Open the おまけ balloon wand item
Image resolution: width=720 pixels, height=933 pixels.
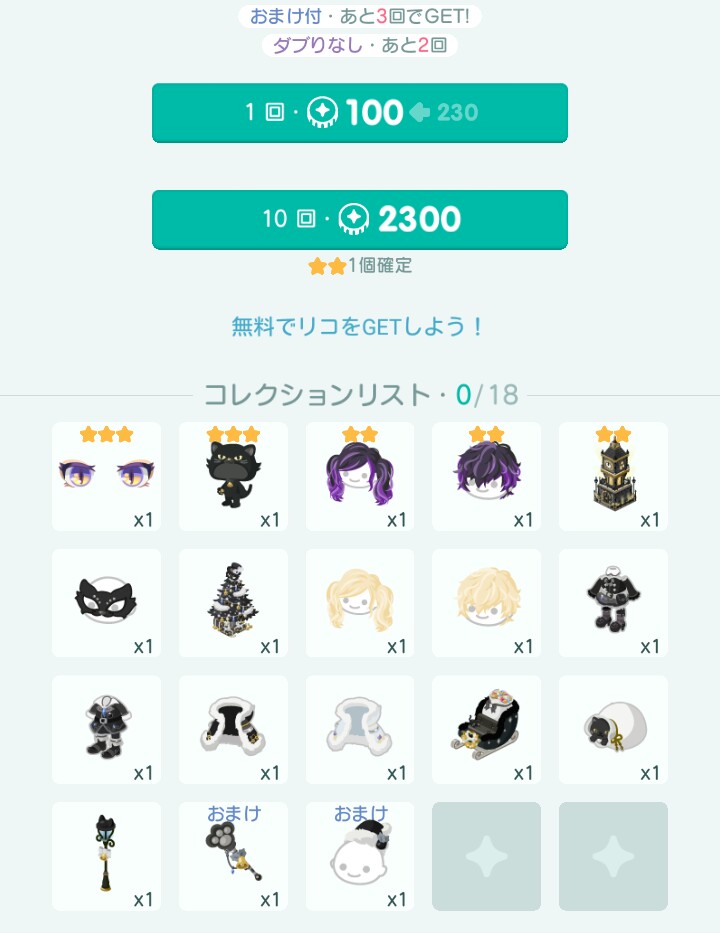tap(233, 856)
